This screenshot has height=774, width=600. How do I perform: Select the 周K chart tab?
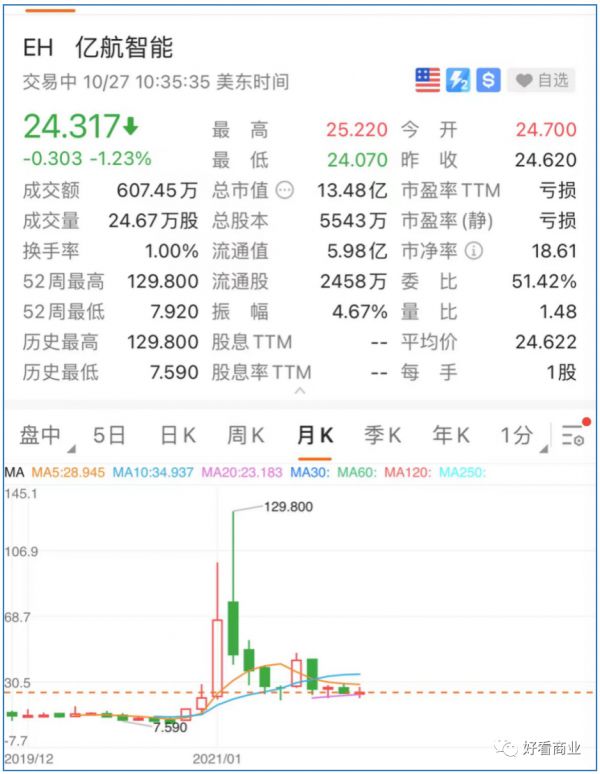(x=245, y=435)
